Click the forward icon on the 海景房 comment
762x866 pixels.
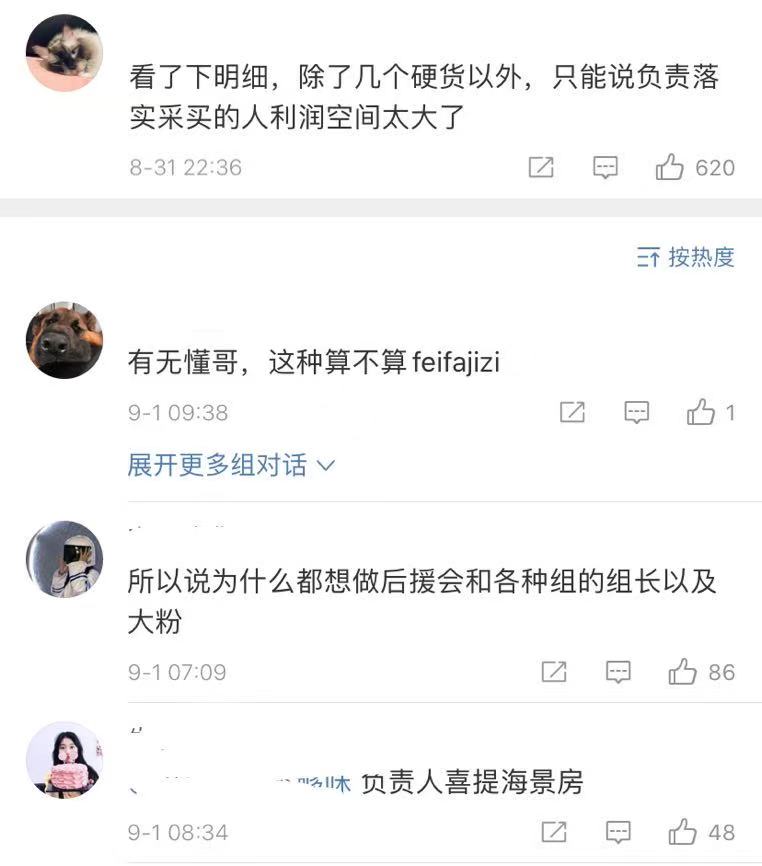[552, 831]
